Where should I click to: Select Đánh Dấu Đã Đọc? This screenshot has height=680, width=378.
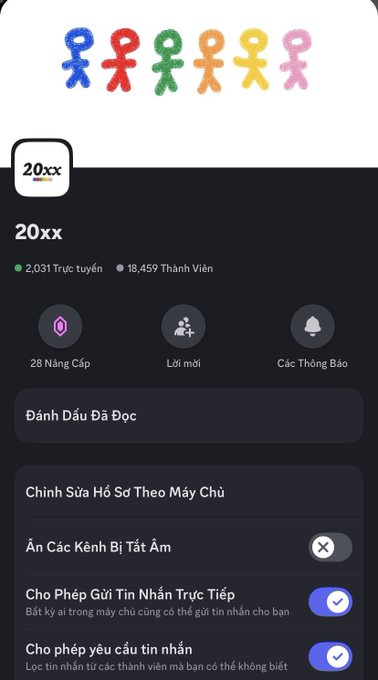click(x=189, y=415)
